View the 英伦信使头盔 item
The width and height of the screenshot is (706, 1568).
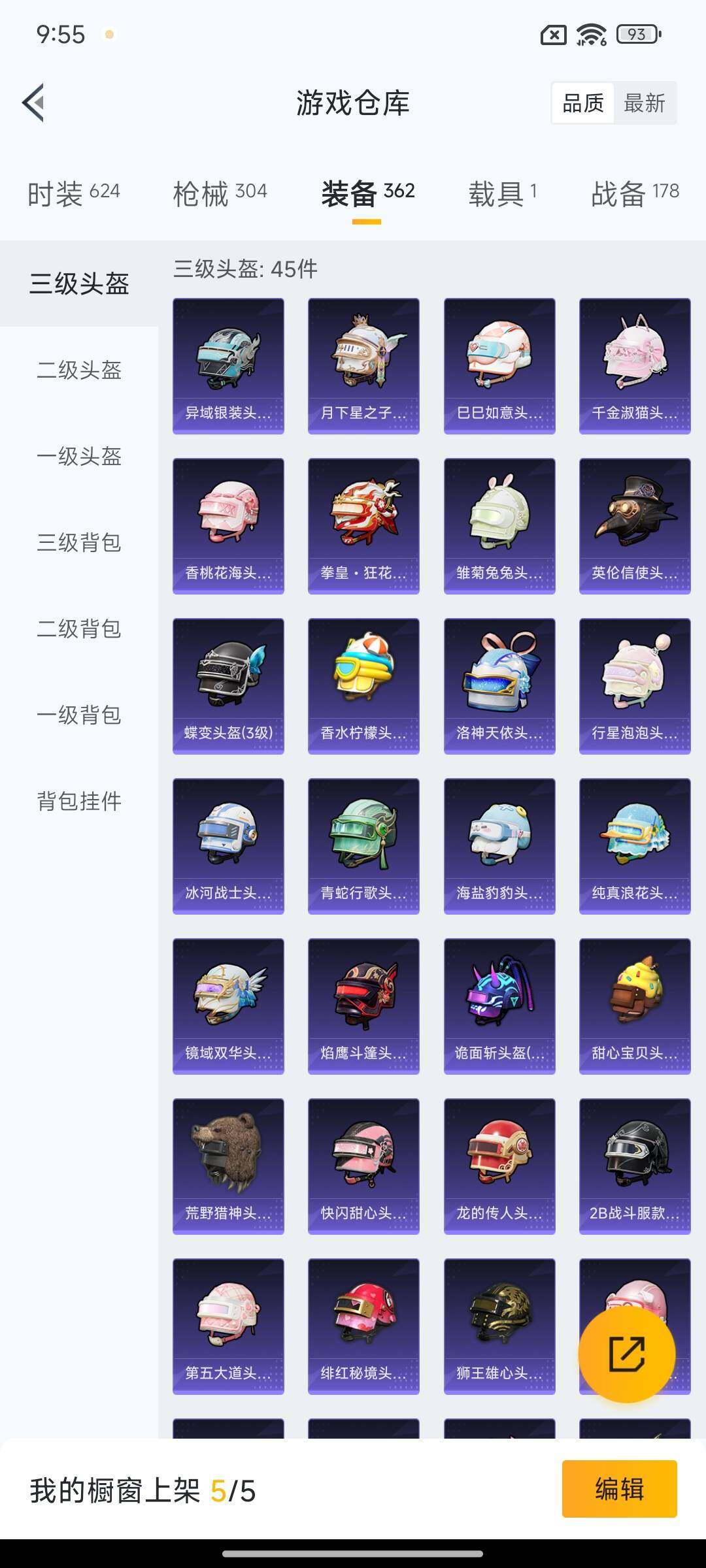(x=635, y=526)
